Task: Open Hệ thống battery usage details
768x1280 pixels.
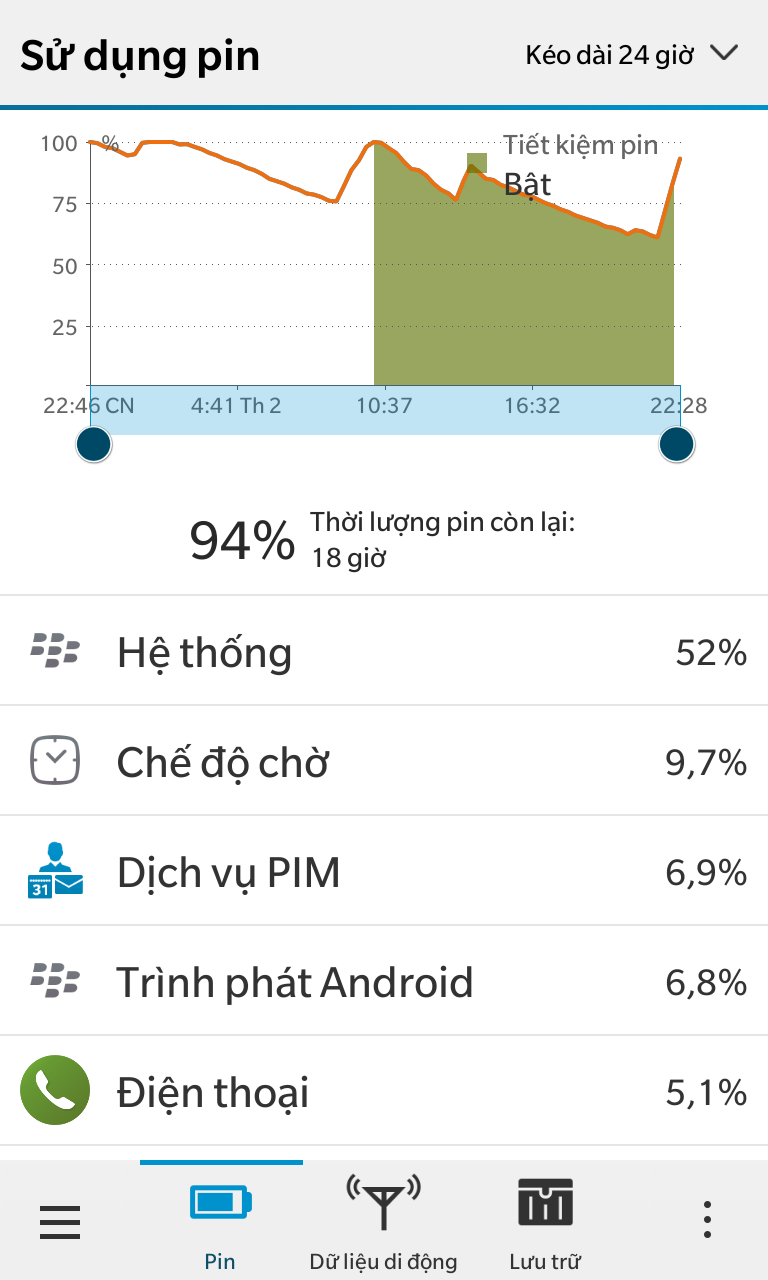Action: [x=384, y=651]
